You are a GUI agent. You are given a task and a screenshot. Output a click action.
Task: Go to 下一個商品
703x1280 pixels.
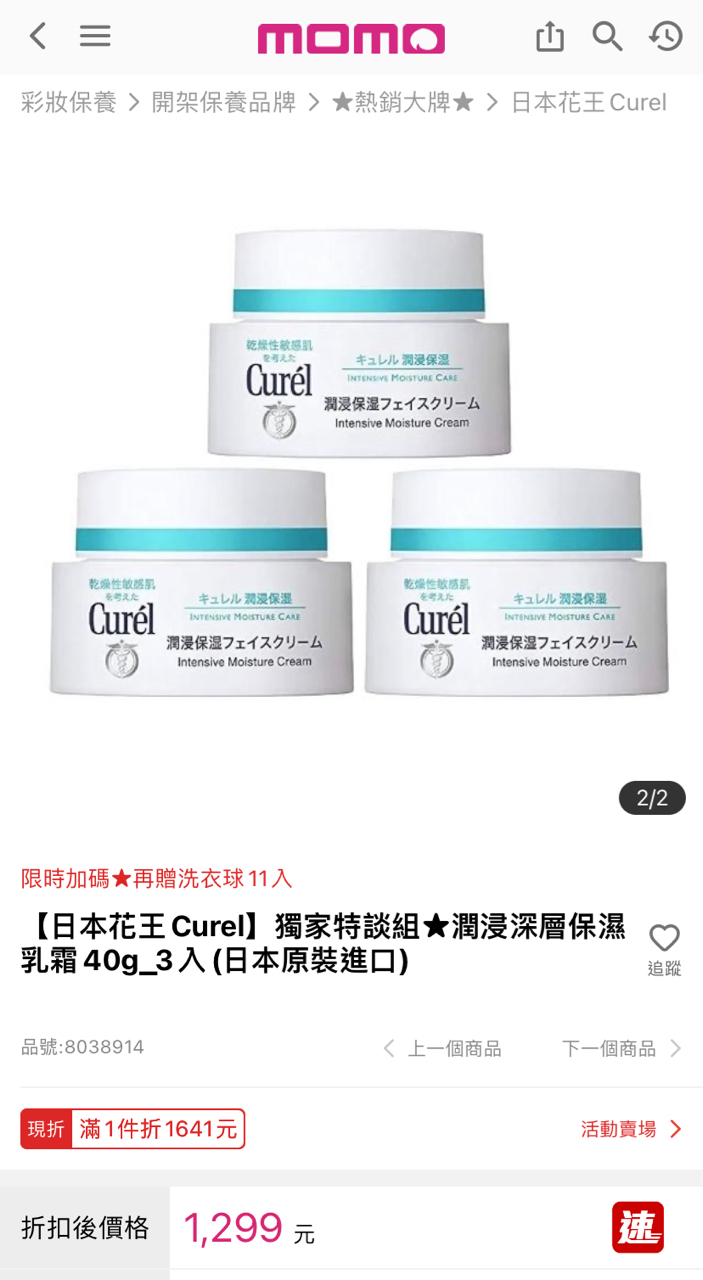[621, 1048]
